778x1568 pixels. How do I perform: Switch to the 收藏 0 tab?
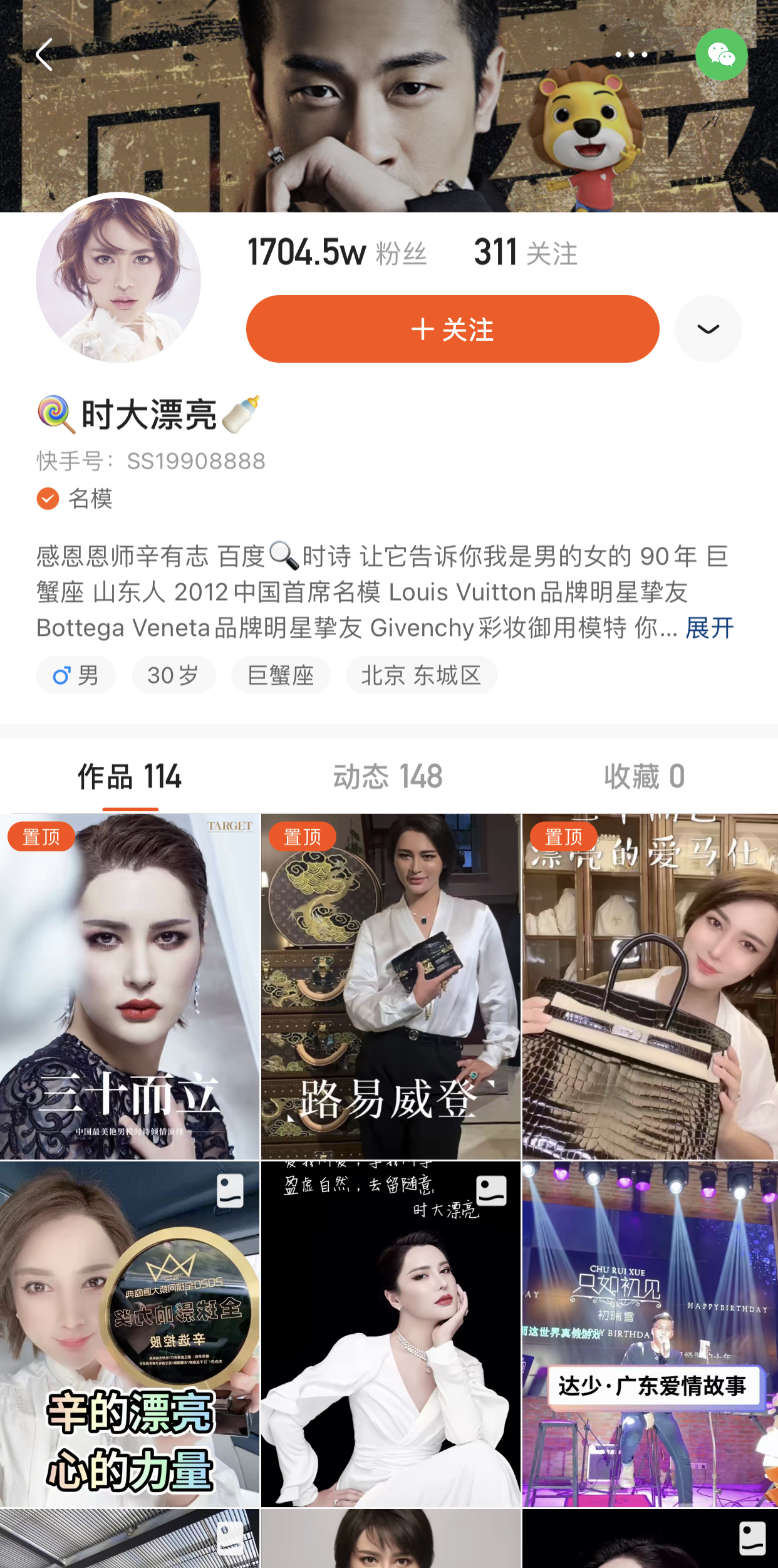click(x=644, y=777)
